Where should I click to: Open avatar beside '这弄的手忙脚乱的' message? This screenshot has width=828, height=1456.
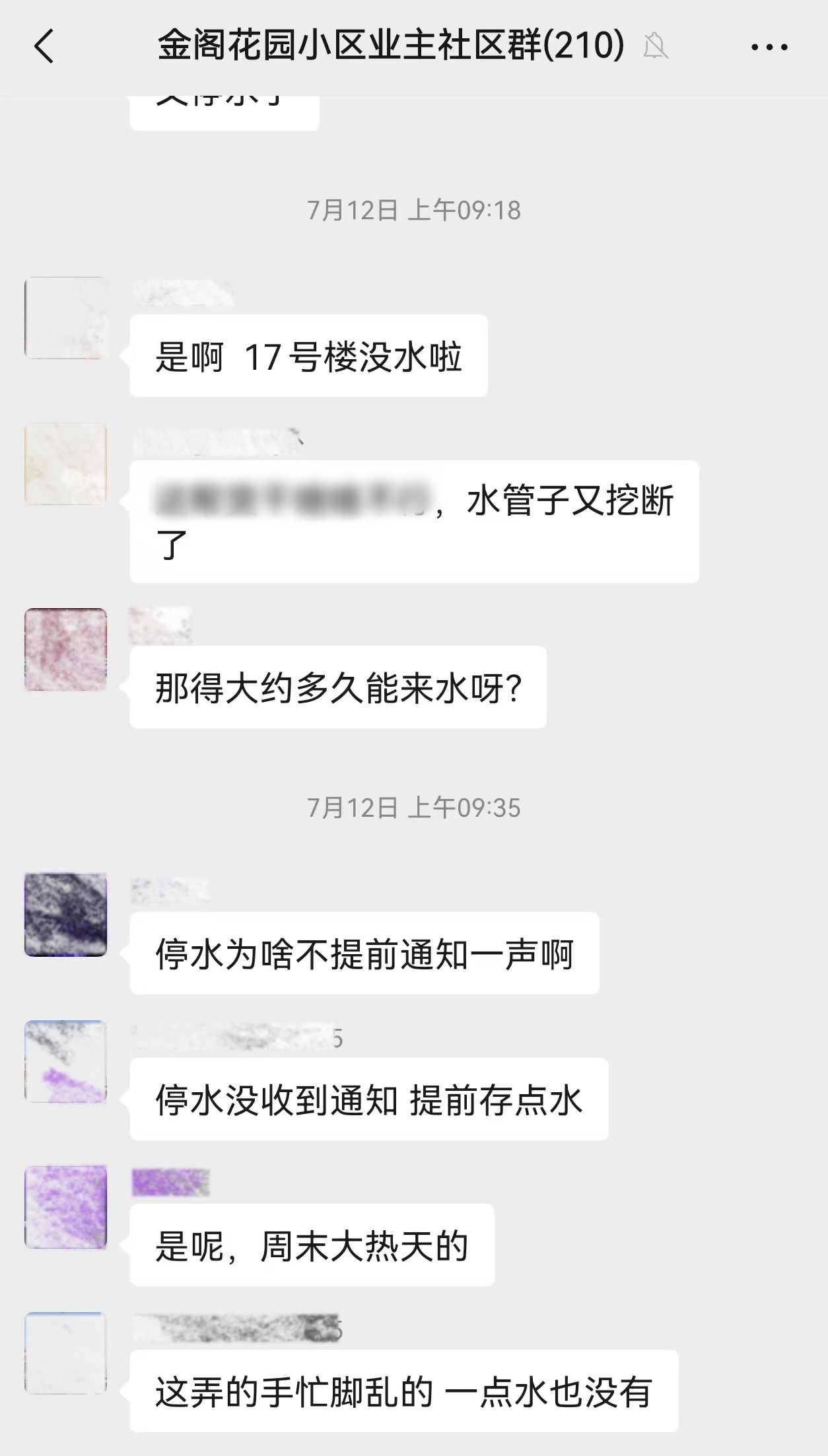pyautogui.click(x=65, y=1353)
